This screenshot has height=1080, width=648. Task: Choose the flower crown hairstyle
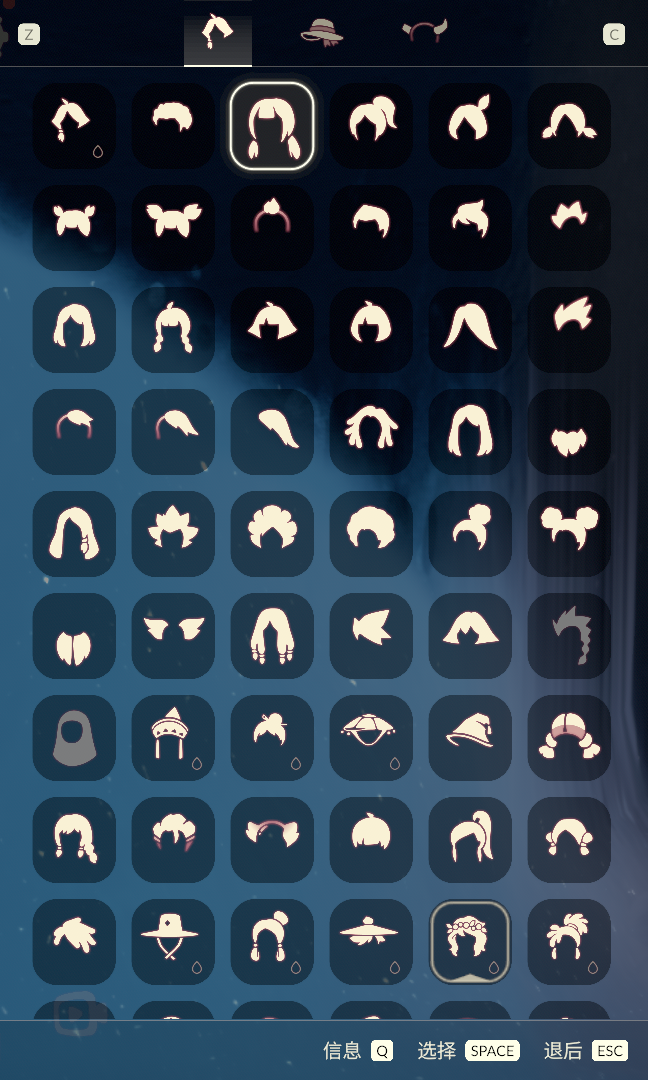click(x=470, y=941)
